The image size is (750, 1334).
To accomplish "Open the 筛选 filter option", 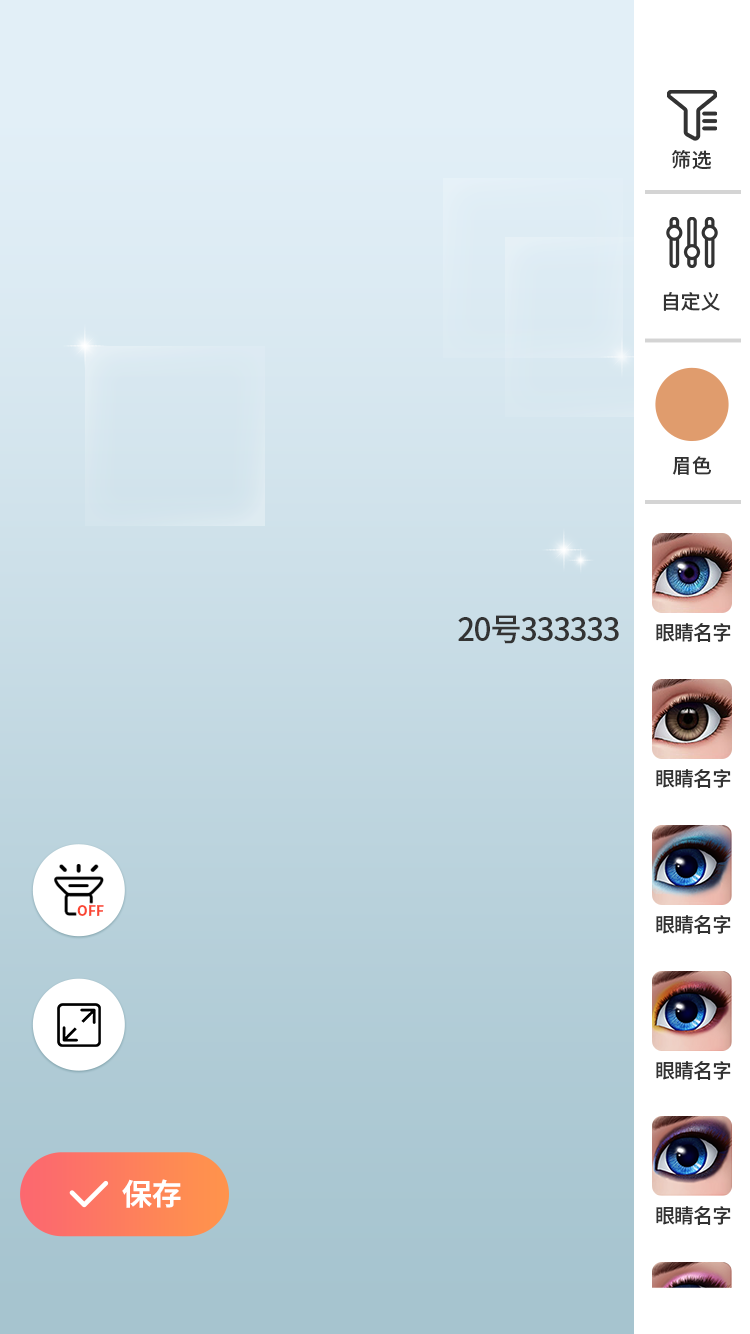I will point(692,128).
